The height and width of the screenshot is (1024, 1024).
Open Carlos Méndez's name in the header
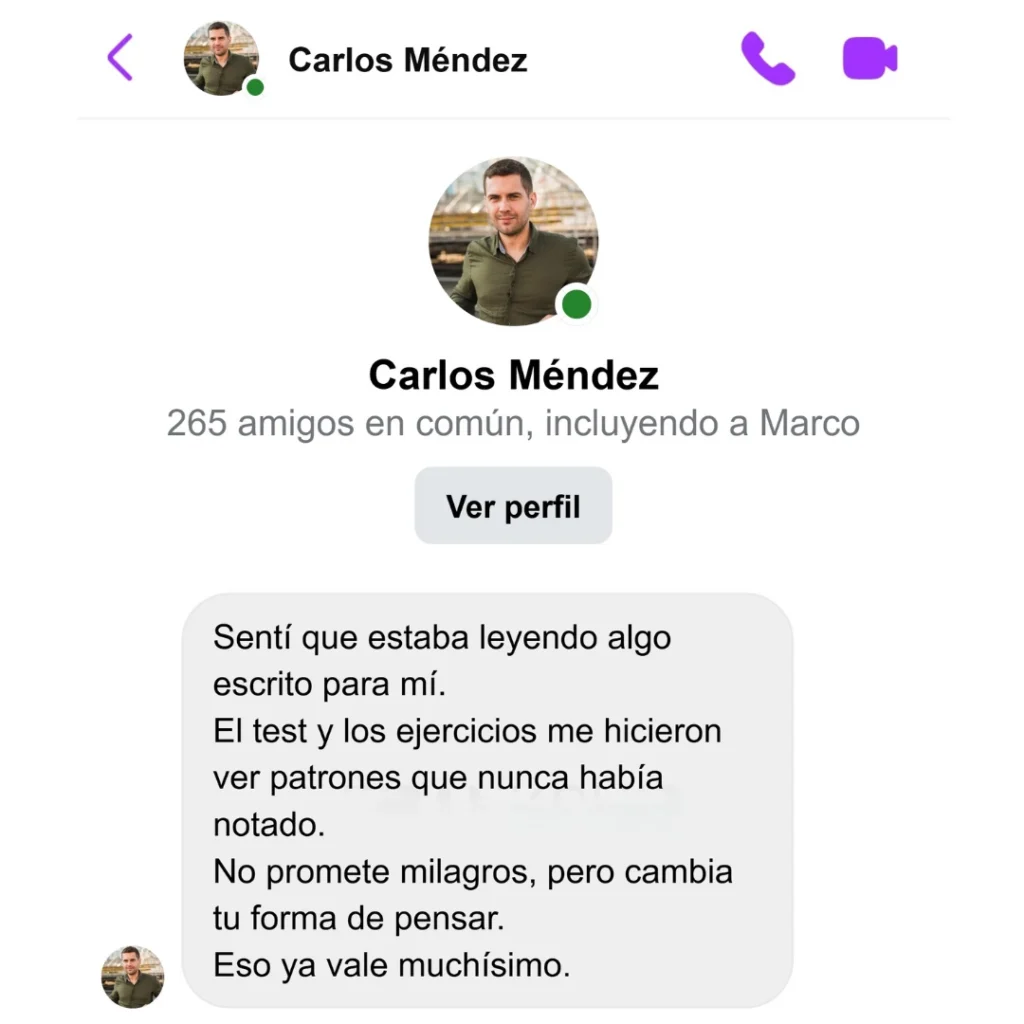(407, 60)
